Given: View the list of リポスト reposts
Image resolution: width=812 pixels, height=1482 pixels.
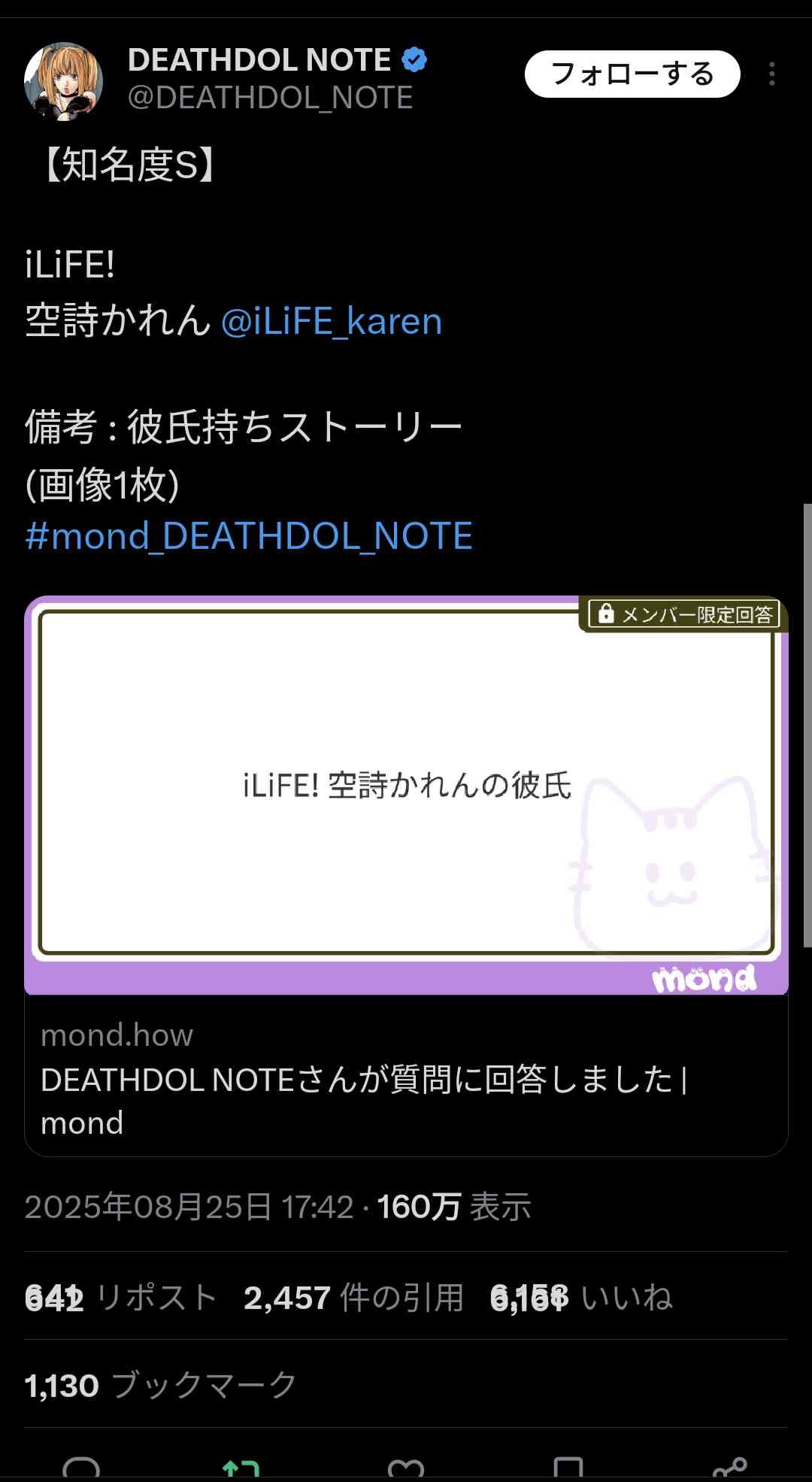Looking at the screenshot, I should tap(120, 1298).
